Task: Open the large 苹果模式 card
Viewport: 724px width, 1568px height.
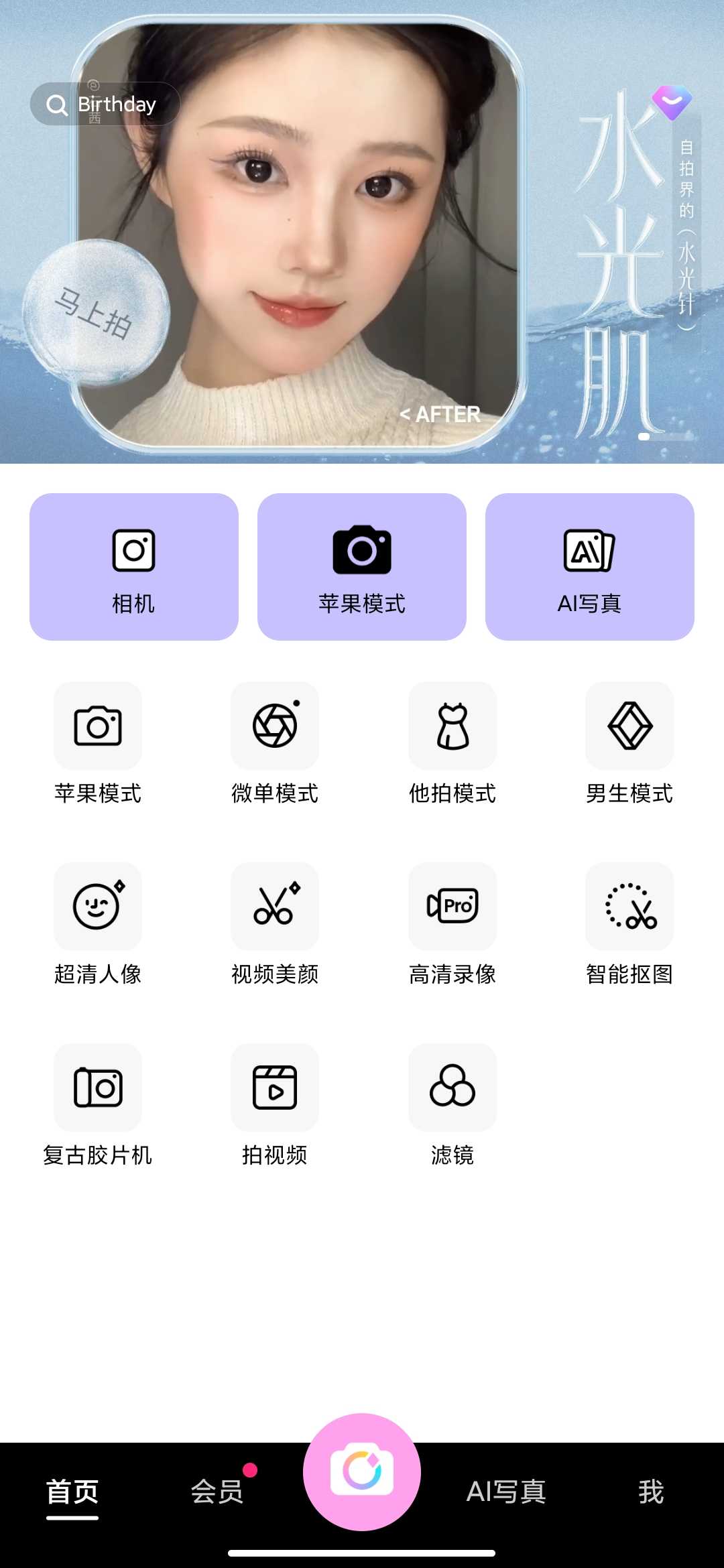Action: point(362,567)
